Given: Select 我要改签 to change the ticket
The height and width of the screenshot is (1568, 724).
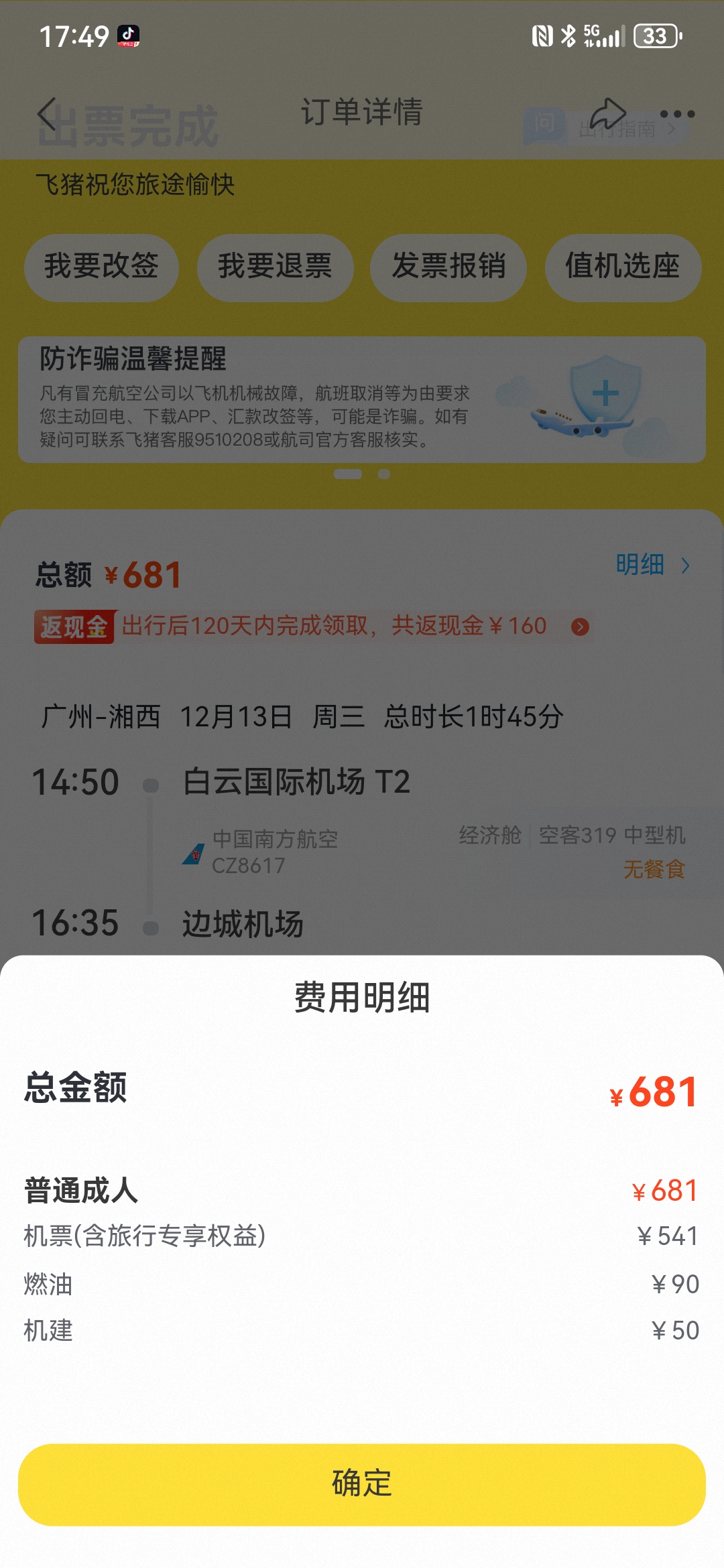Looking at the screenshot, I should [101, 267].
